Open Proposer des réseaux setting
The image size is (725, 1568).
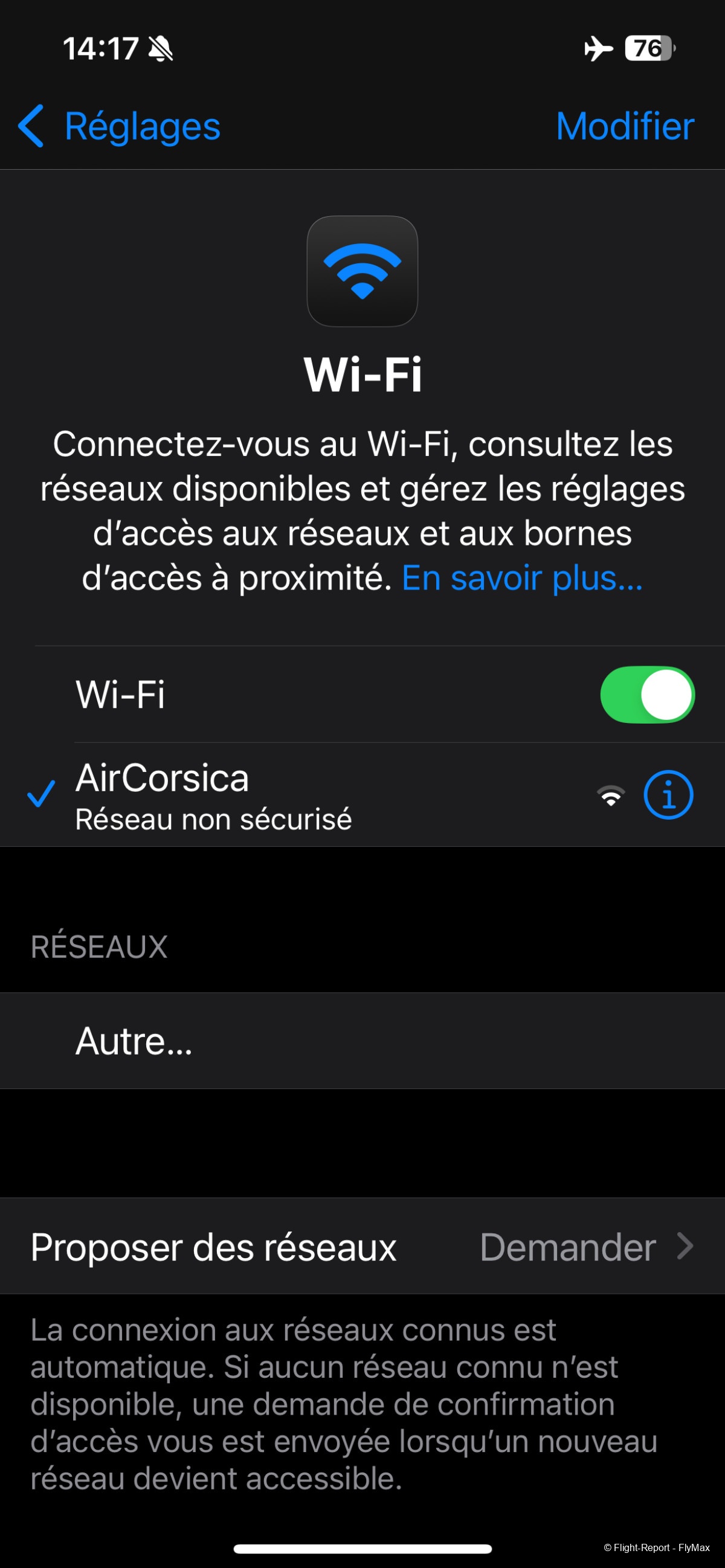362,1247
